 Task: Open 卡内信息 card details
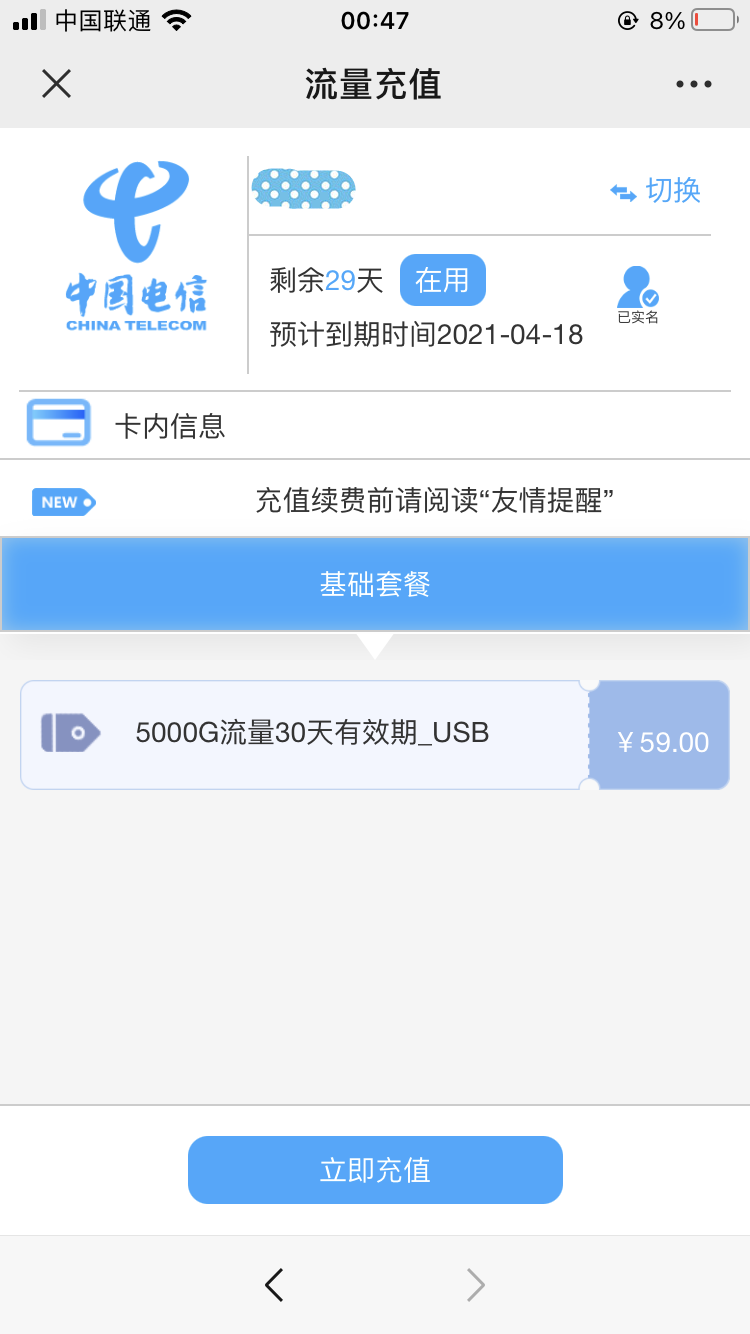pos(170,426)
